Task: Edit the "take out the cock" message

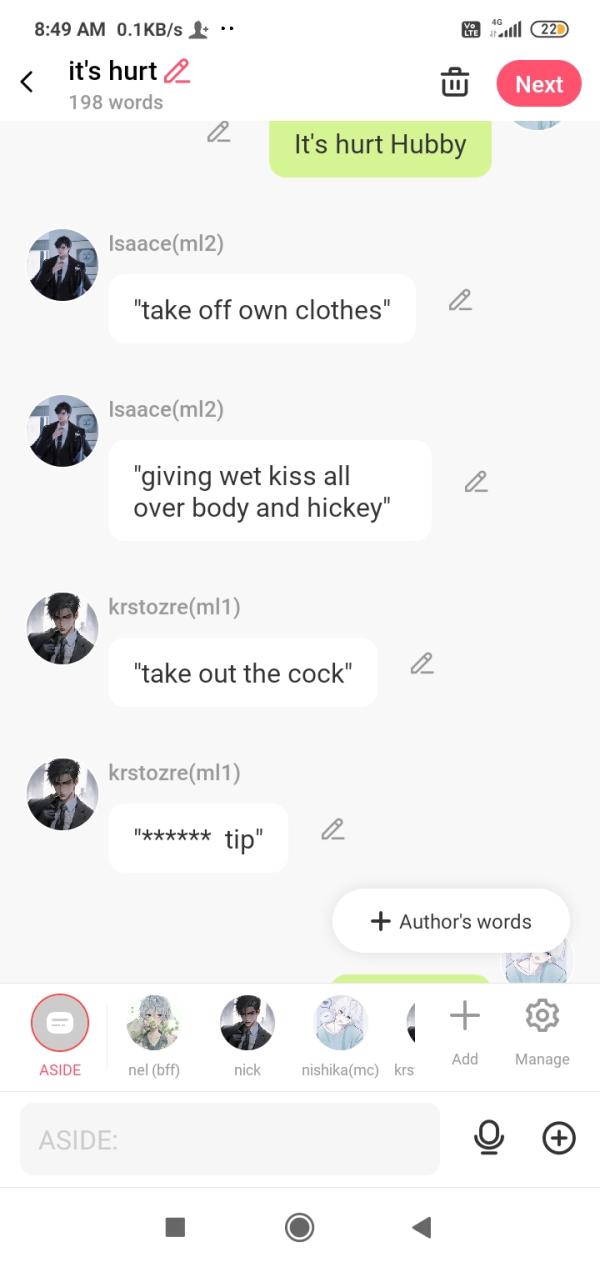Action: [422, 664]
